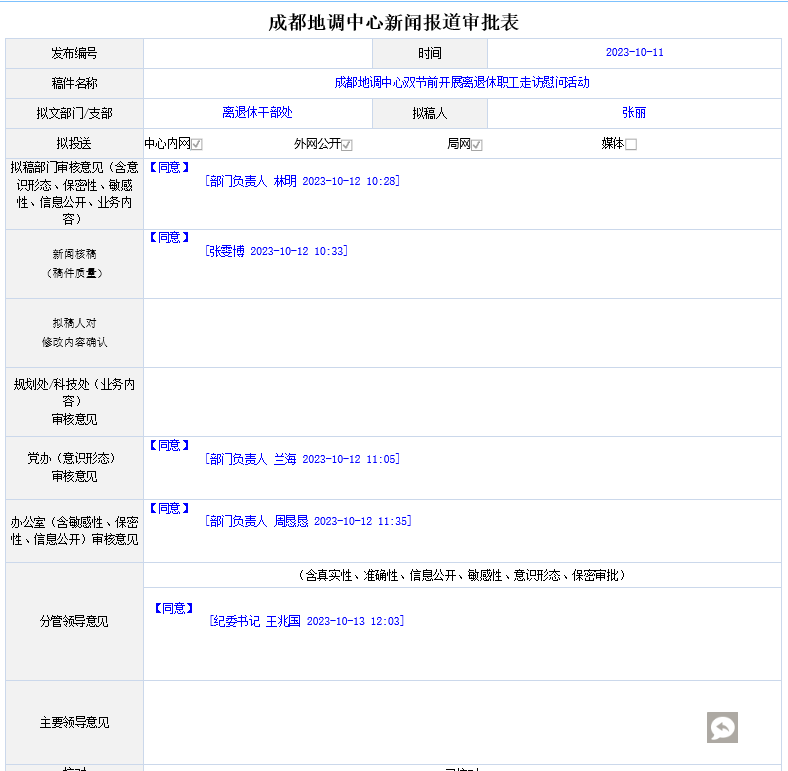Toggle the 局网 checkbox

point(477,145)
